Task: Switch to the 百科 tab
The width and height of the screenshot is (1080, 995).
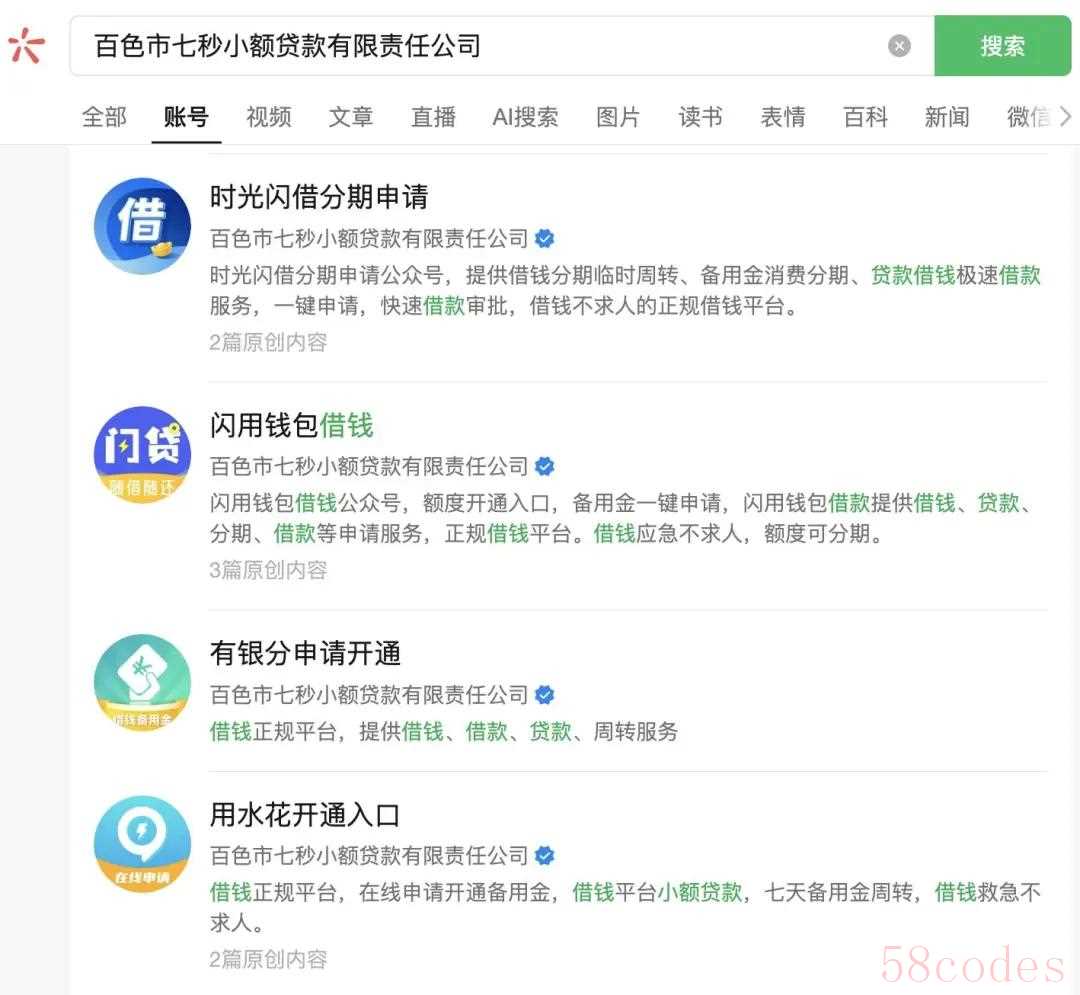Action: [865, 117]
